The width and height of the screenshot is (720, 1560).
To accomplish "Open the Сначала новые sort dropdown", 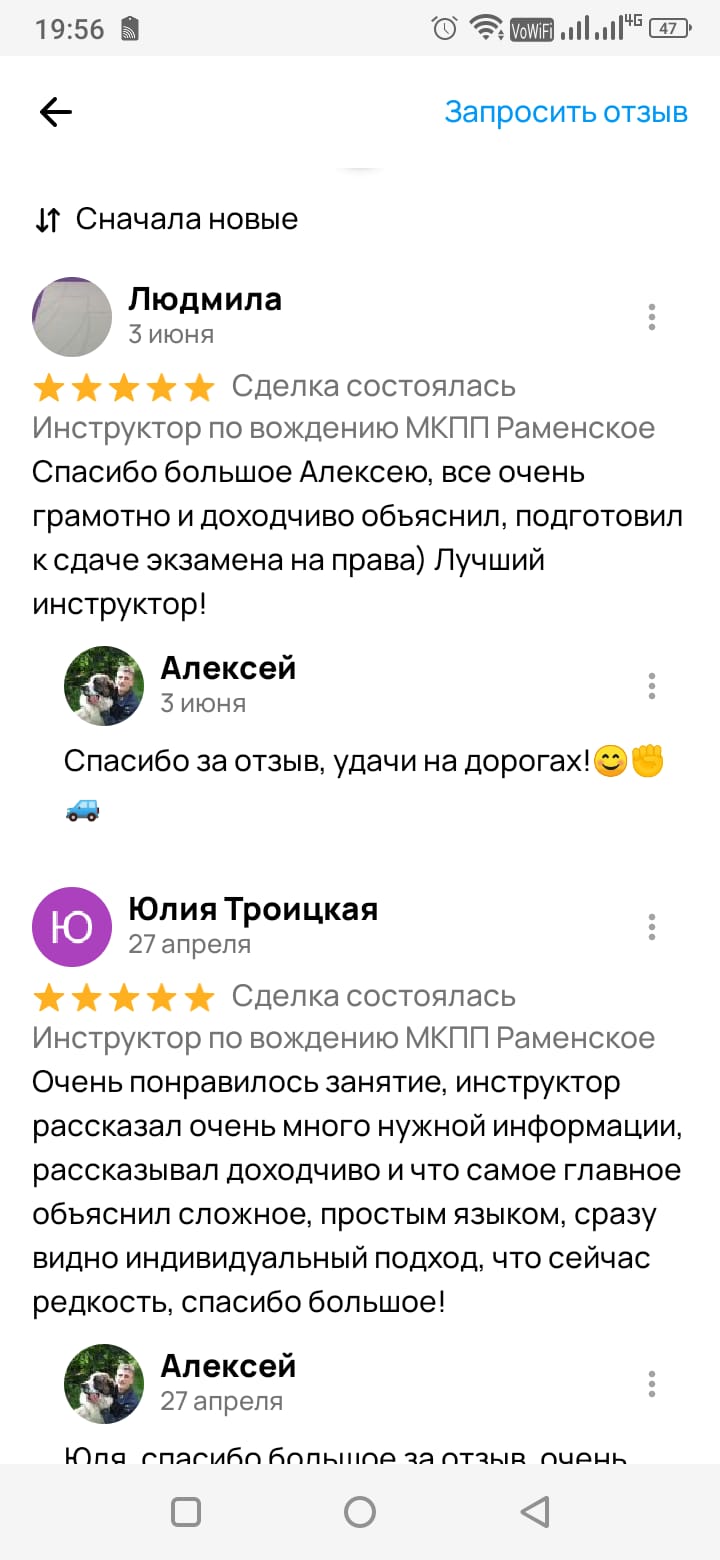I will tap(167, 219).
